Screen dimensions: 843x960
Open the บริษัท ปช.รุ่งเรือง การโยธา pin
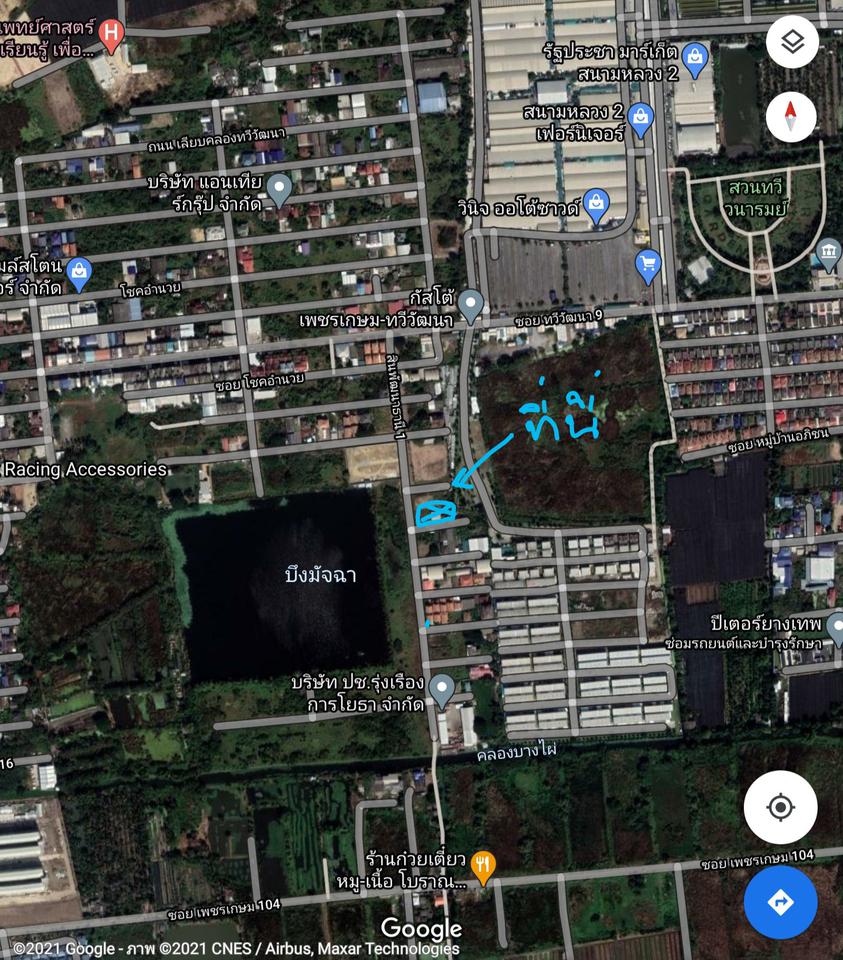[x=441, y=687]
